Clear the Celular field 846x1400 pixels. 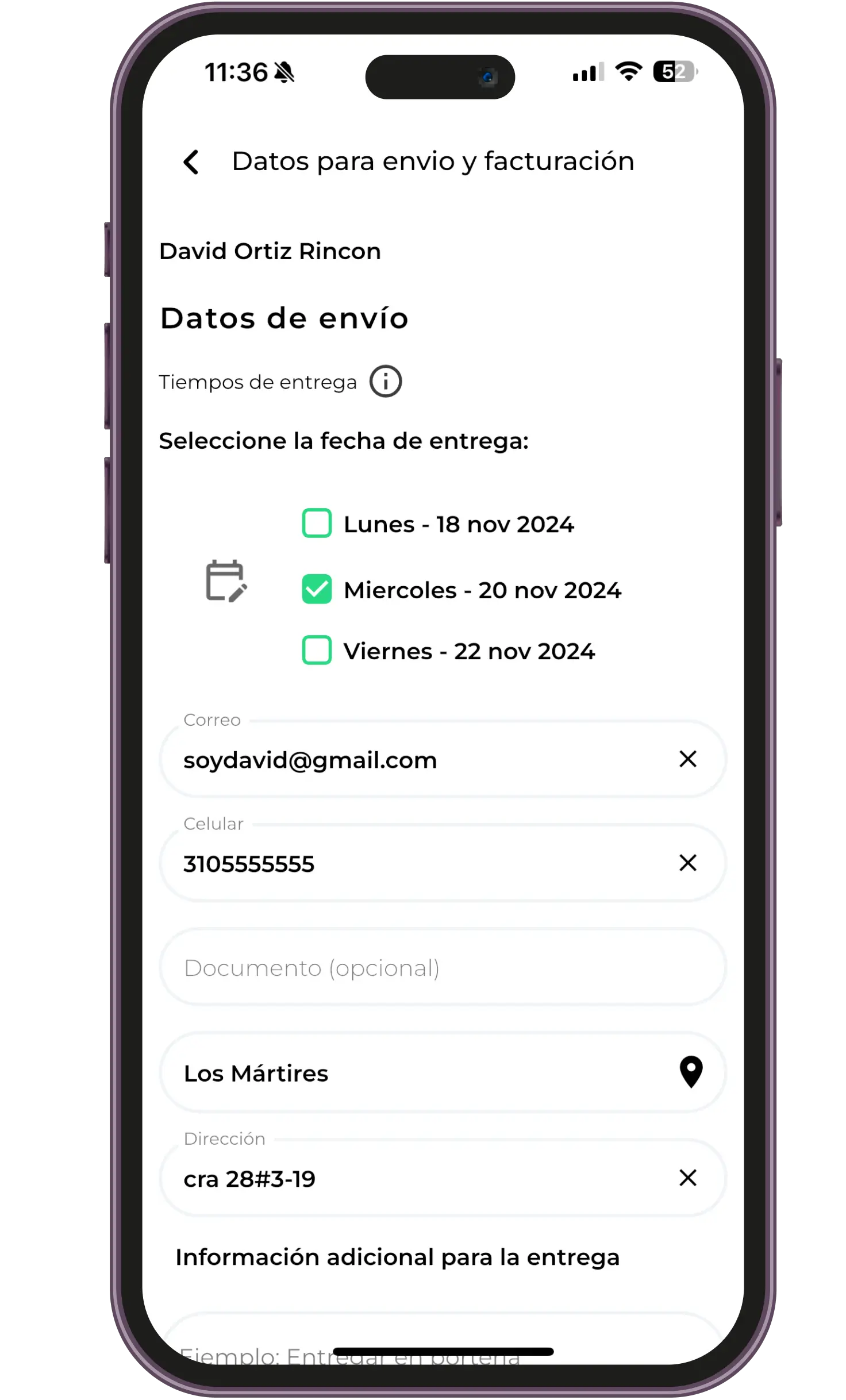point(687,863)
